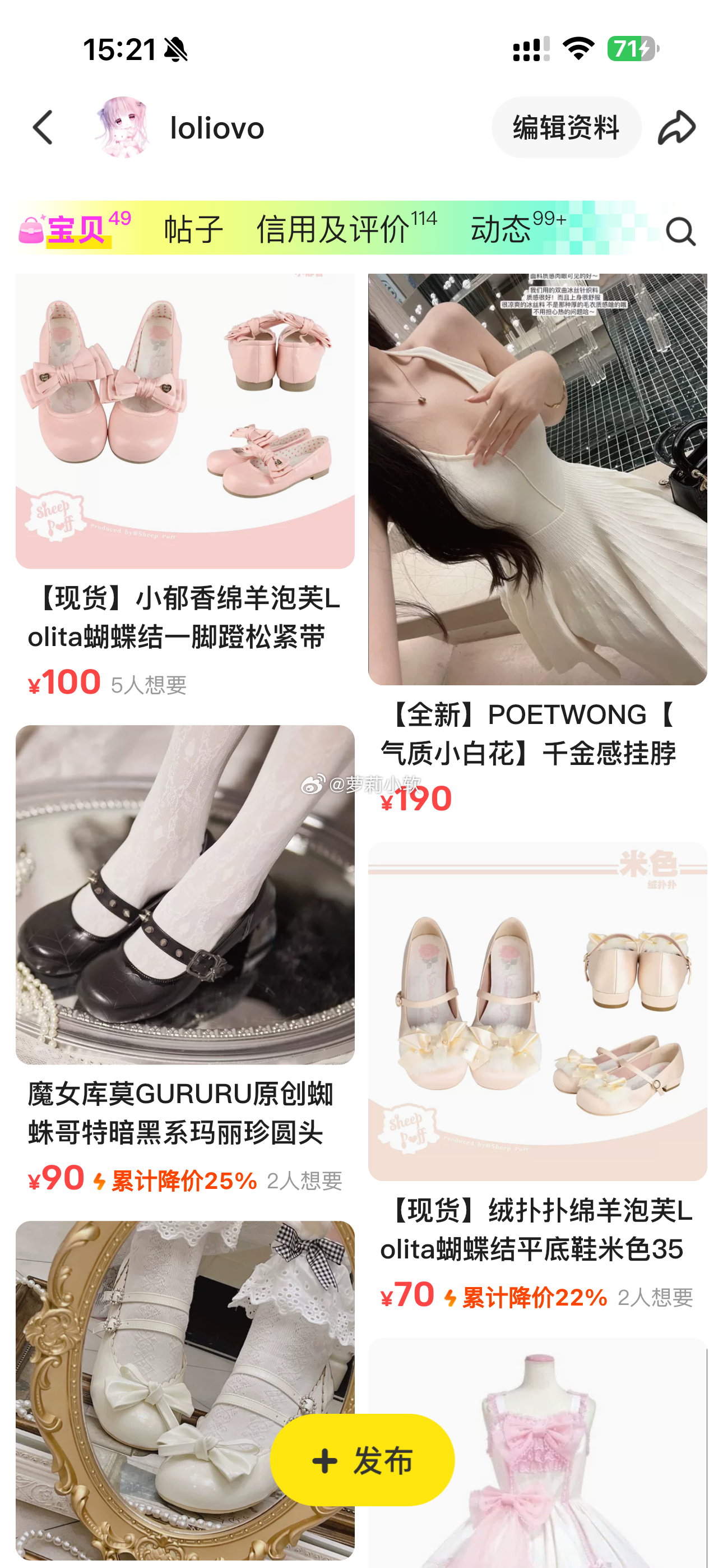Go back using the arrow icon
Image resolution: width=723 pixels, height=1568 pixels.
(43, 128)
